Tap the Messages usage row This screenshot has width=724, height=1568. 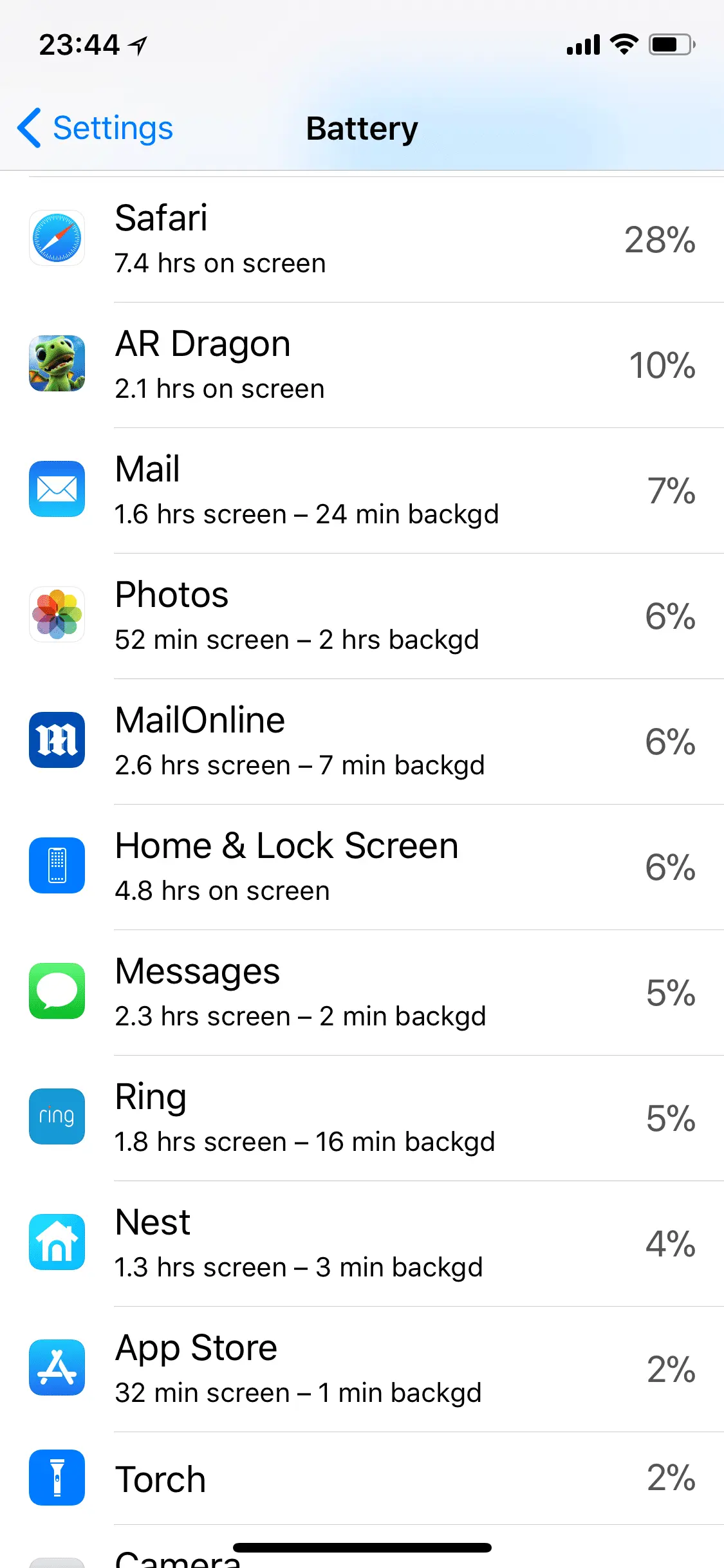tap(362, 993)
